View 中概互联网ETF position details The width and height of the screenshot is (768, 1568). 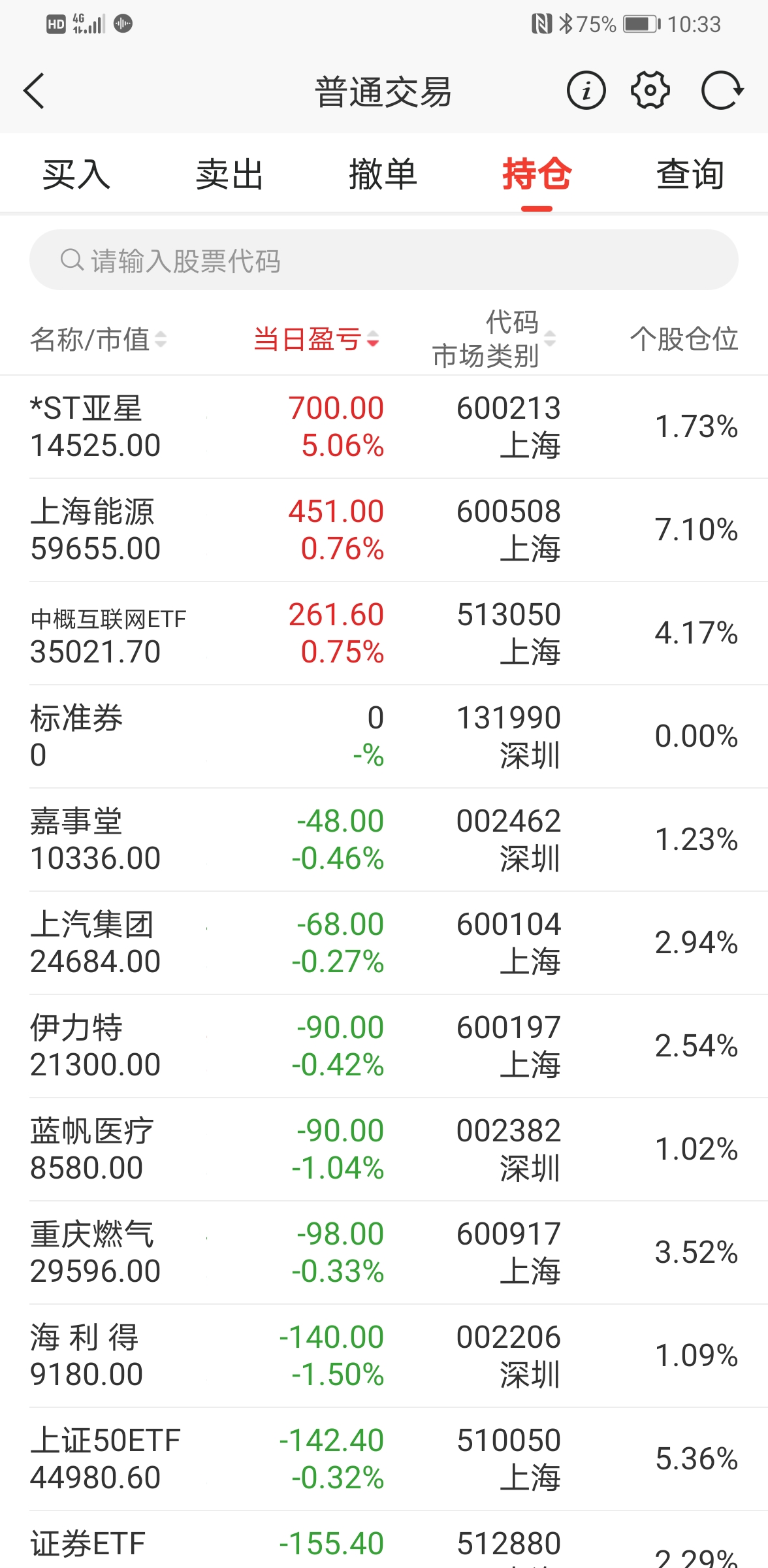[x=383, y=633]
